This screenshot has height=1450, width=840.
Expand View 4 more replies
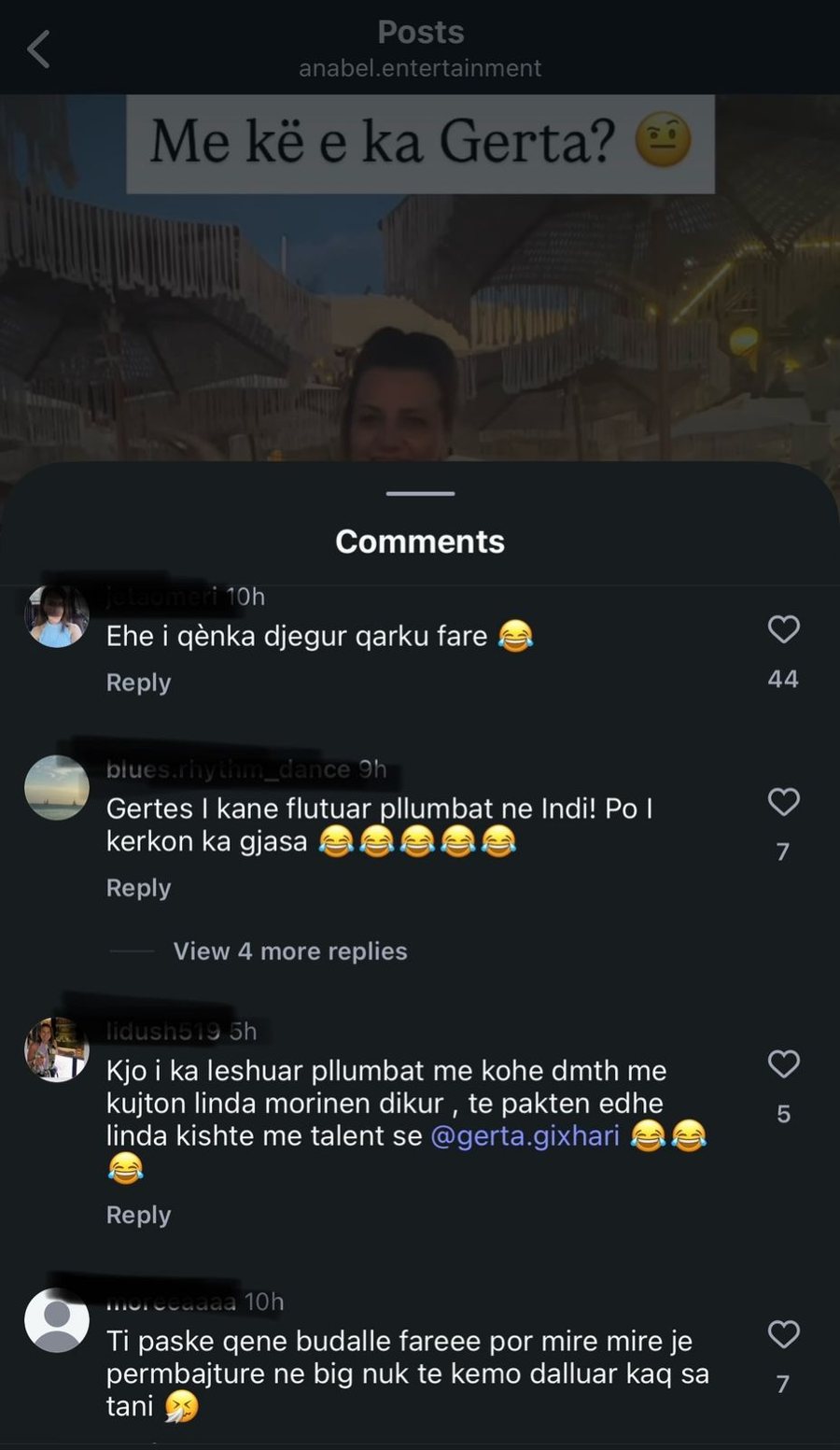point(289,951)
